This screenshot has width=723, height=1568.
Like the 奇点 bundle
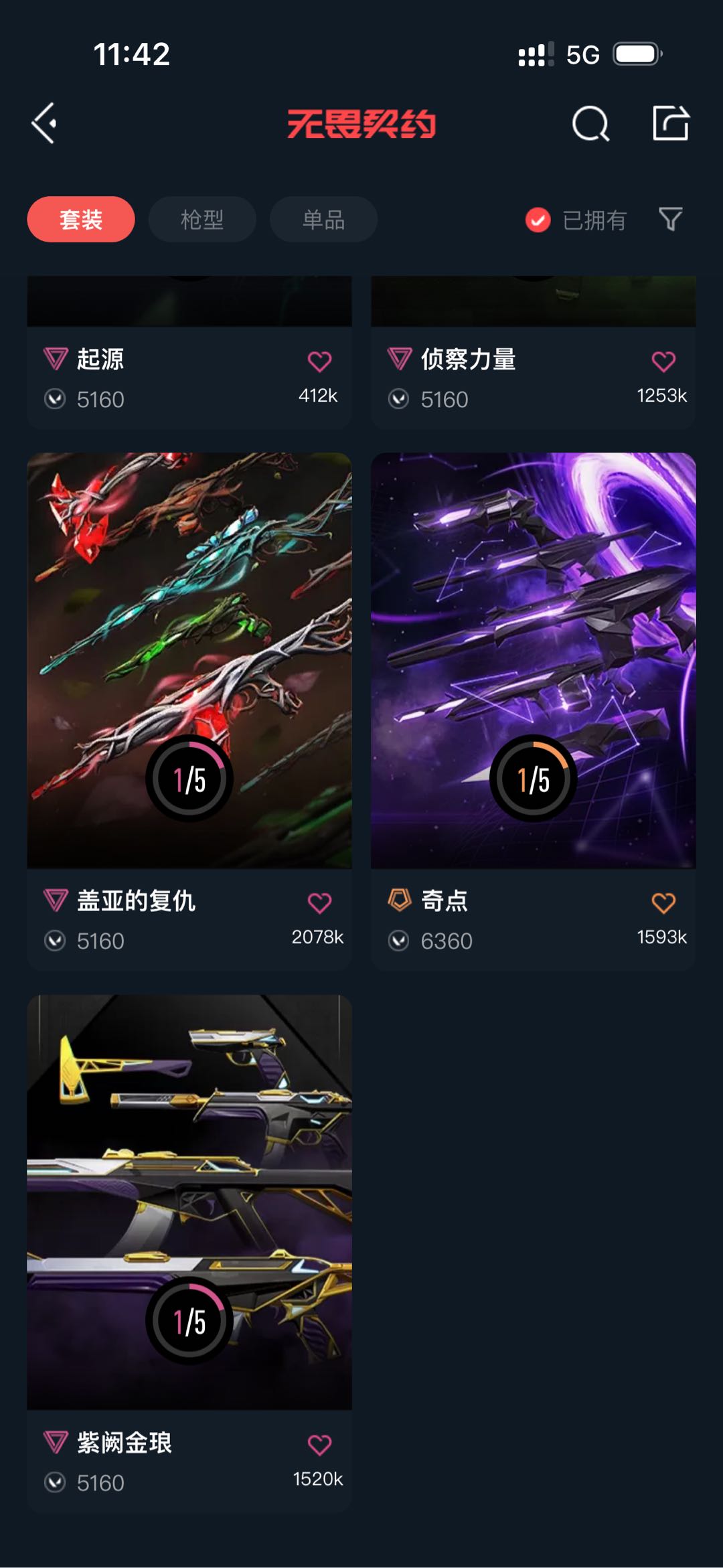663,903
